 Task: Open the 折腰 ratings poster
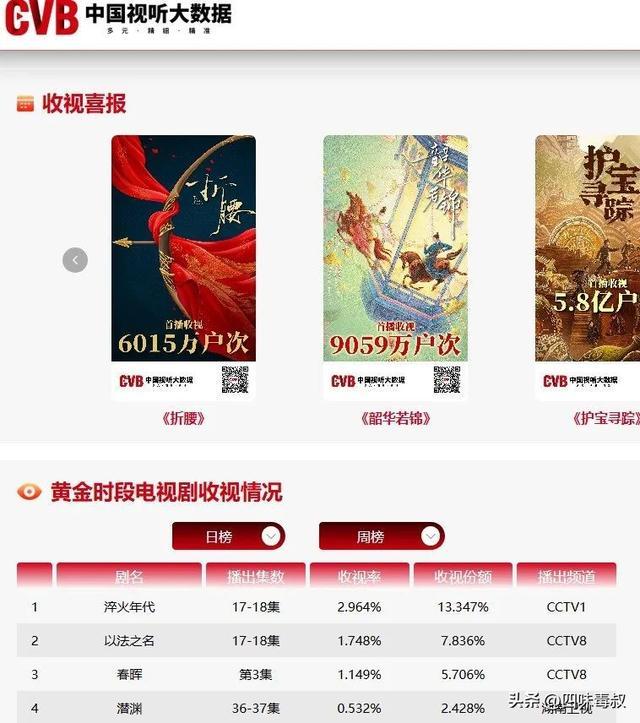(183, 266)
